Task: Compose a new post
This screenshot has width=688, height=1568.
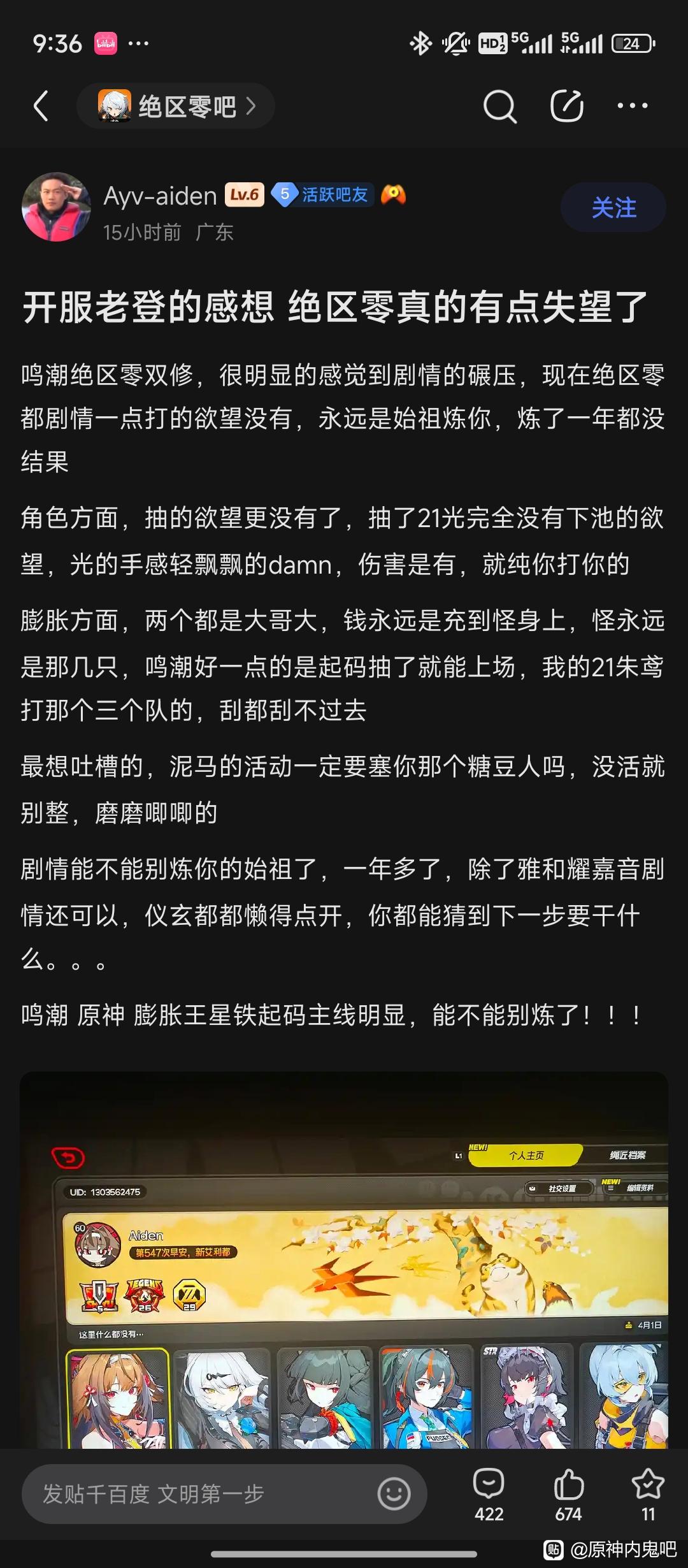Action: [x=566, y=106]
